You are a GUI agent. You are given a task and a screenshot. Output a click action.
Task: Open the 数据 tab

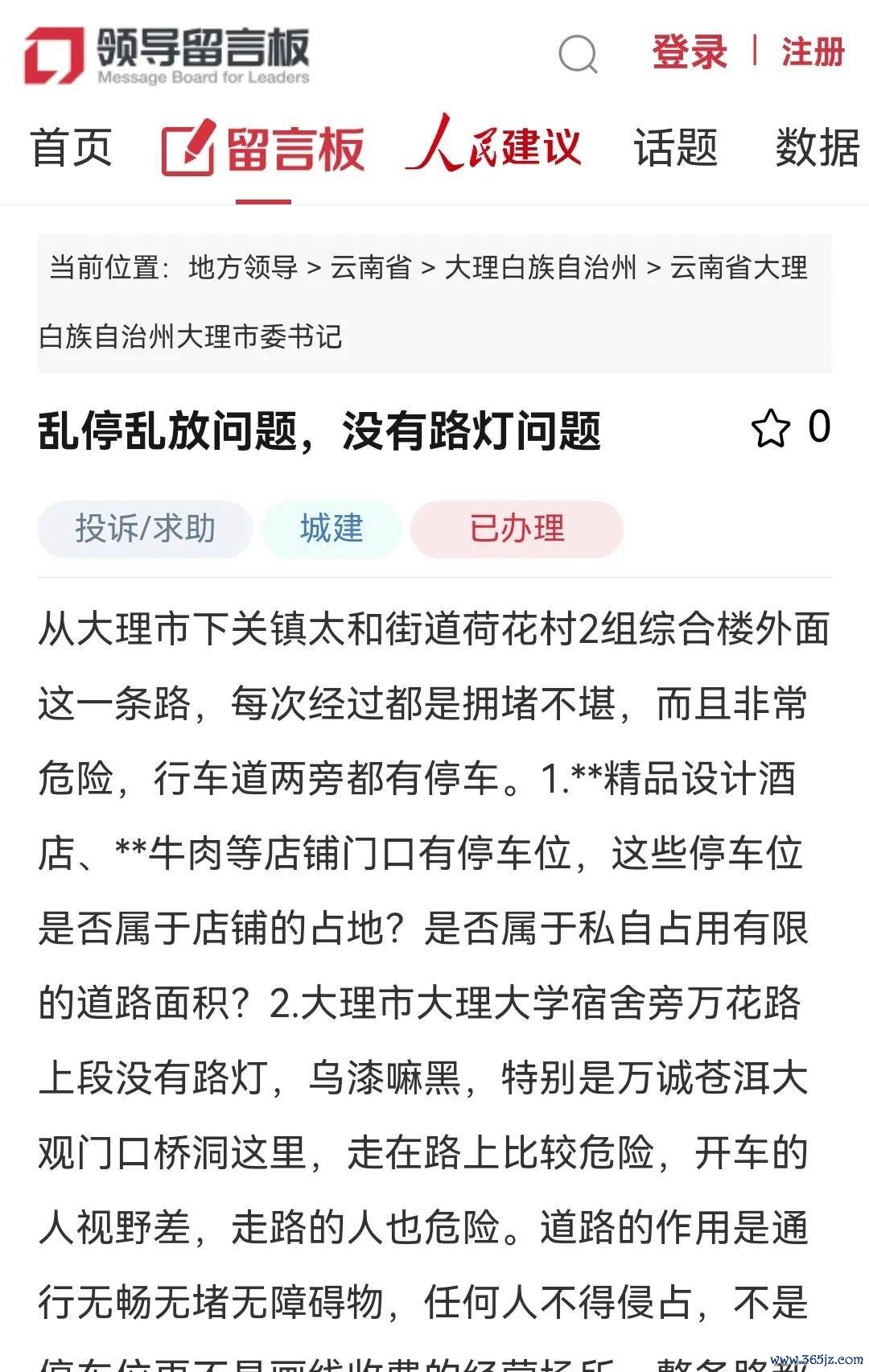coord(816,148)
